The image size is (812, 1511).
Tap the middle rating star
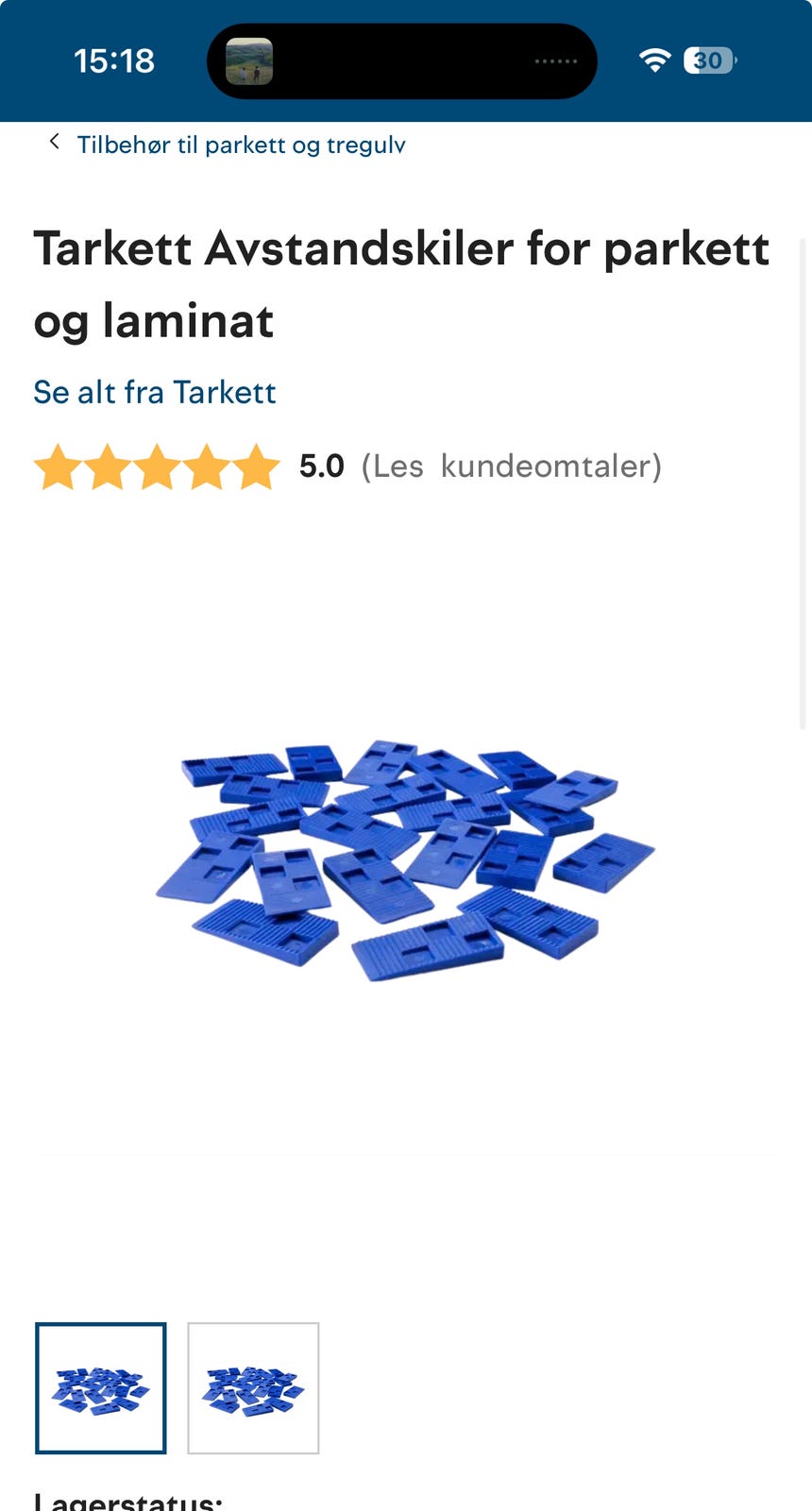pyautogui.click(x=158, y=467)
